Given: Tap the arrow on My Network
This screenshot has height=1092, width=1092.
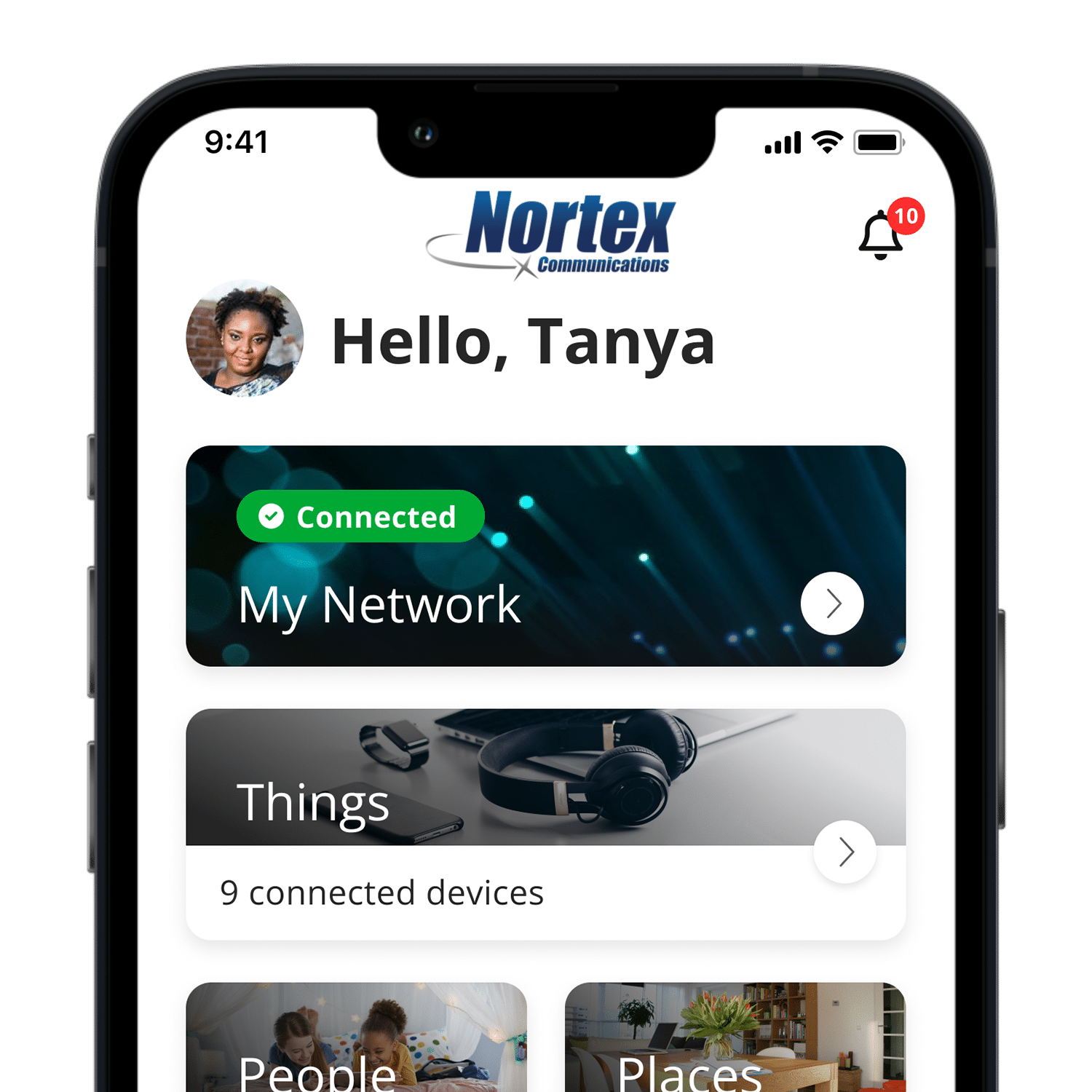Looking at the screenshot, I should click(832, 604).
